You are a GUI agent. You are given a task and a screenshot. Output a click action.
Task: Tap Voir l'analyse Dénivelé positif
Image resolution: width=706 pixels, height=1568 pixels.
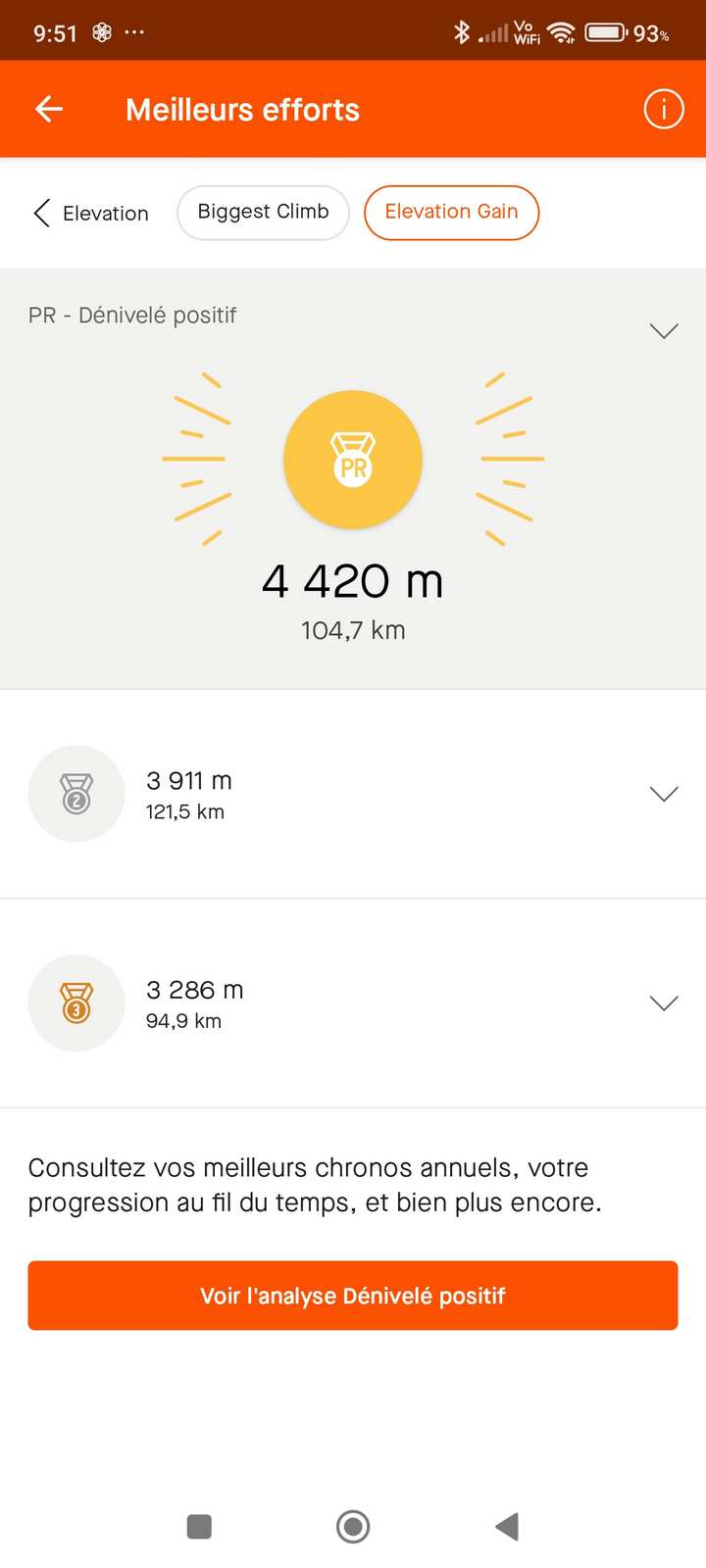pyautogui.click(x=353, y=1296)
